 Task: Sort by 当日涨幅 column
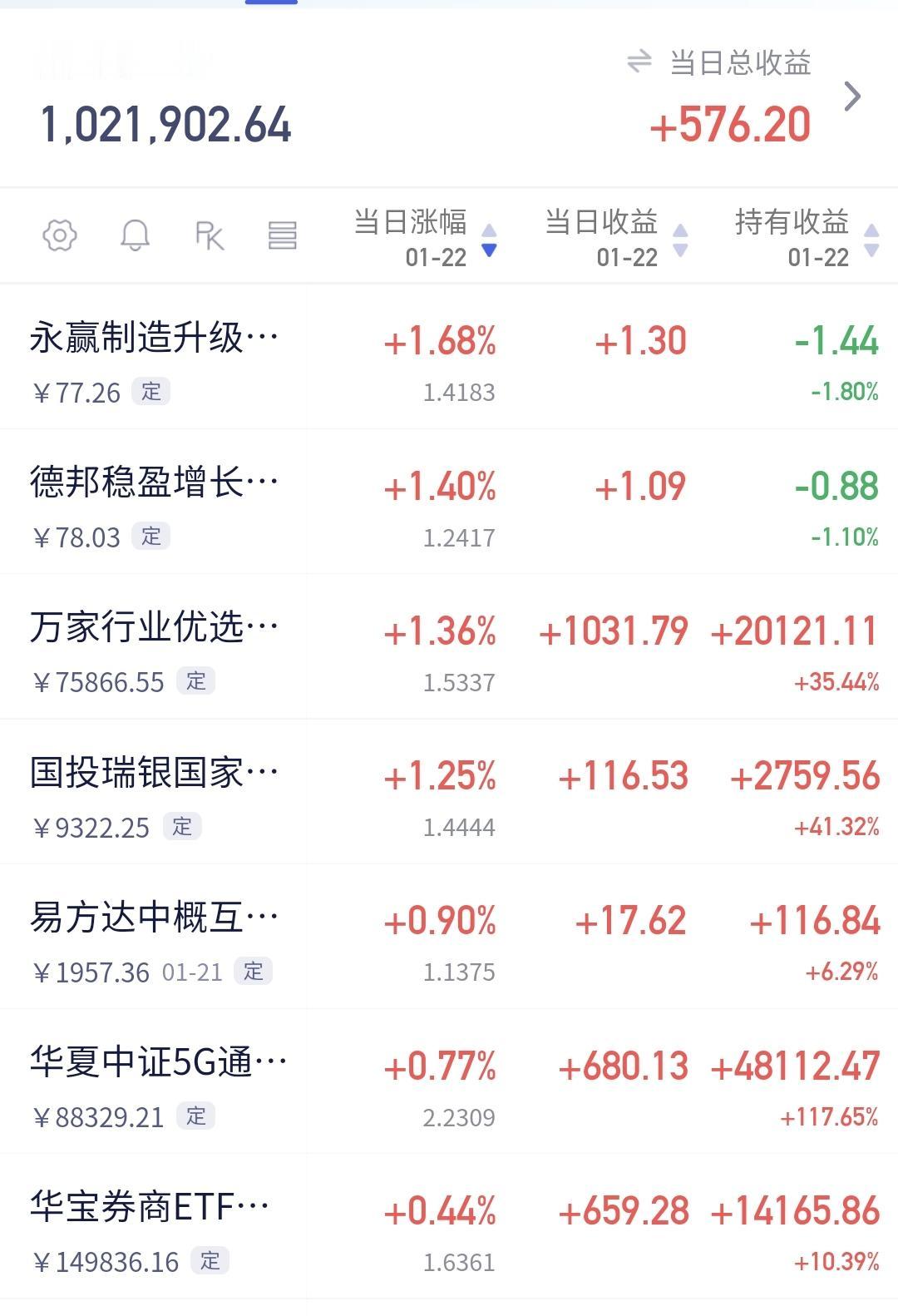424,238
